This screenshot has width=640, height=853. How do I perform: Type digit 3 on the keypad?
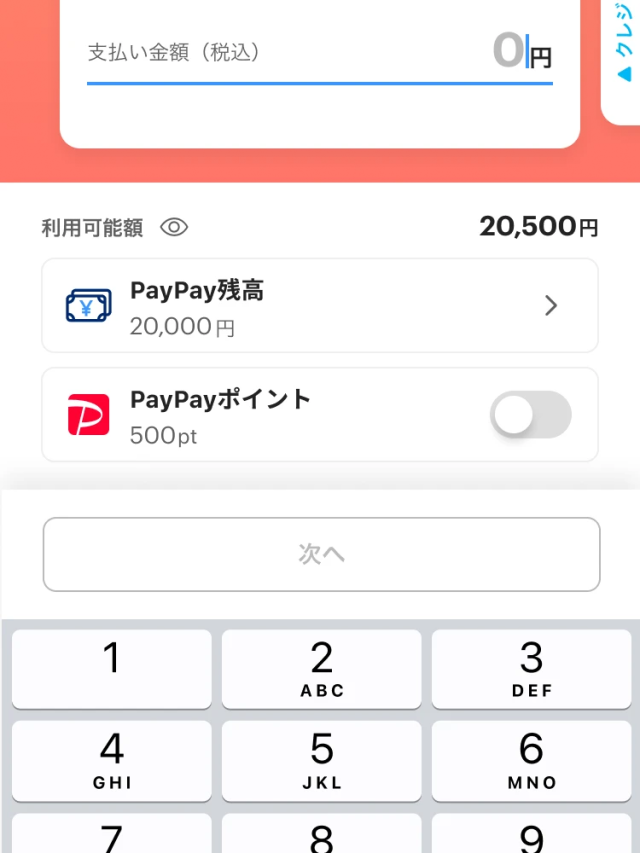[x=531, y=668]
